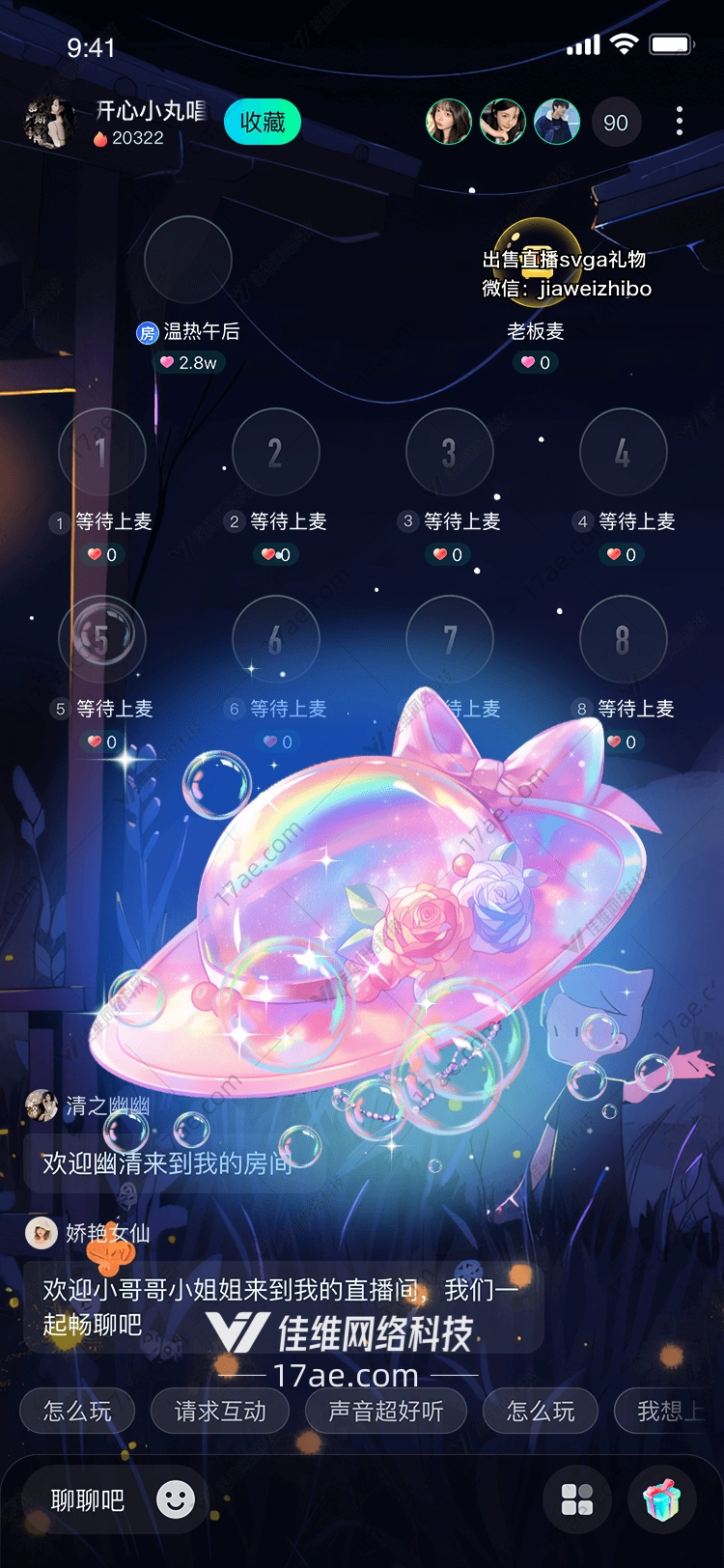Join mic seat number 3
This screenshot has width=724, height=1568.
click(x=449, y=452)
